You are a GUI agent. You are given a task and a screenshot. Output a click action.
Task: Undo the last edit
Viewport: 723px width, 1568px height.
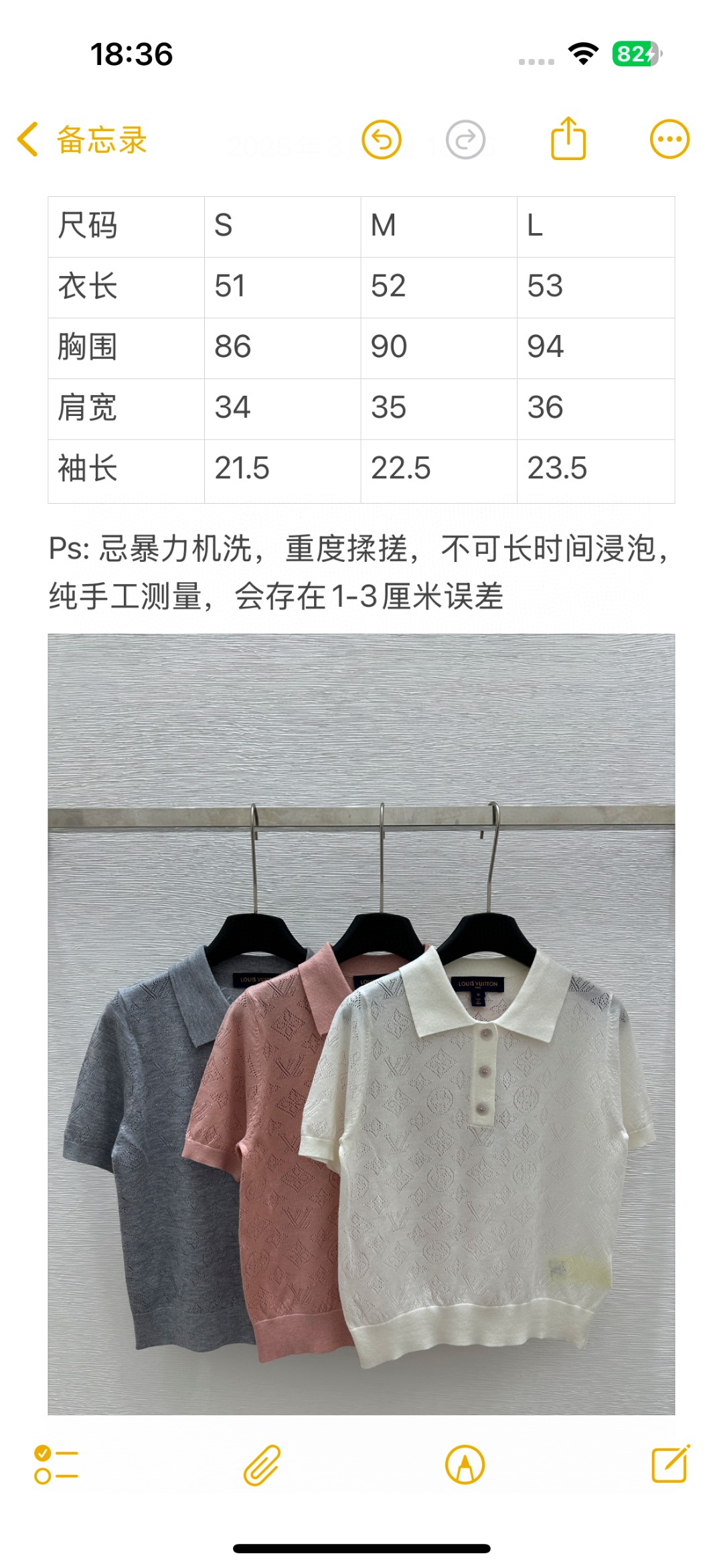[382, 140]
